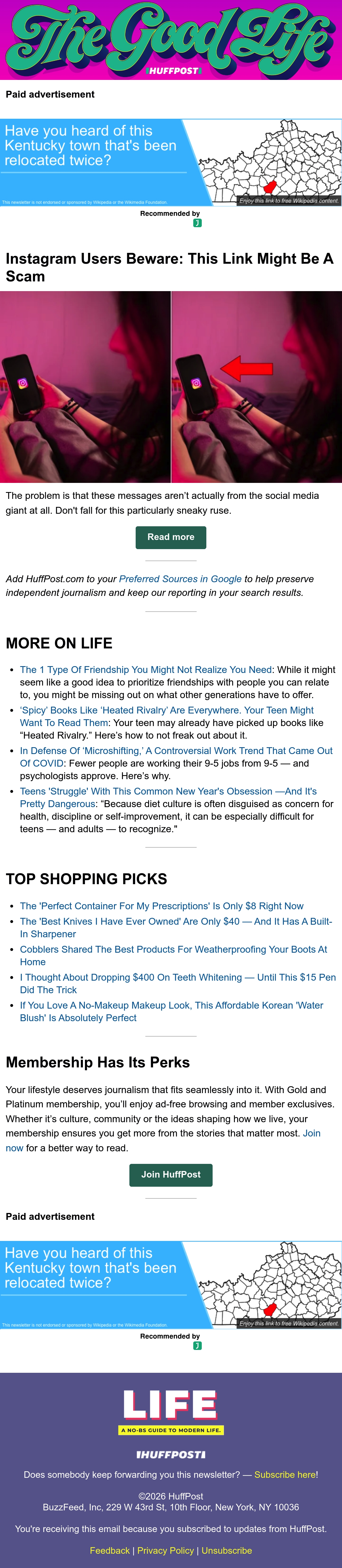The width and height of the screenshot is (342, 1568).
Task: Tap the Join HuffPost button
Action: 171,1175
